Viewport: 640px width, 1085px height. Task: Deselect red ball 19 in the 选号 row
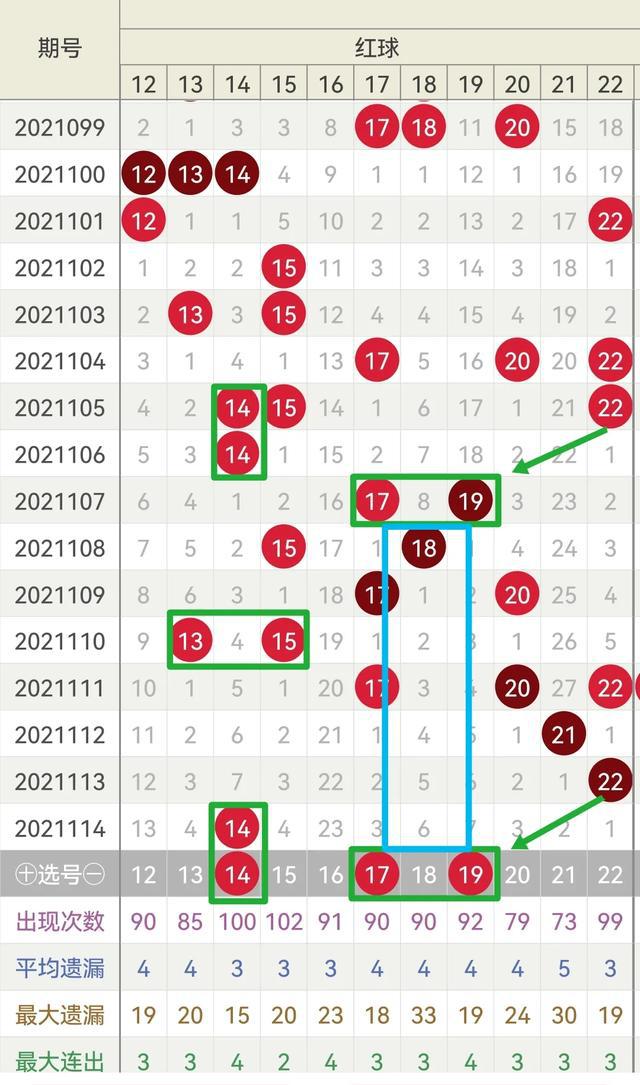470,874
